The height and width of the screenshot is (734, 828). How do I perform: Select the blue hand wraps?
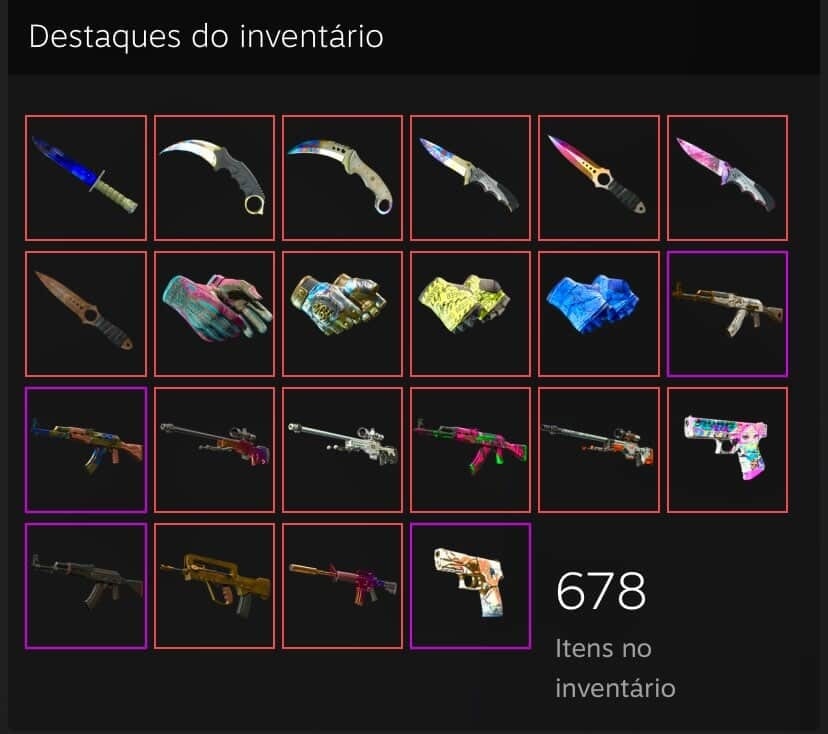pyautogui.click(x=599, y=313)
